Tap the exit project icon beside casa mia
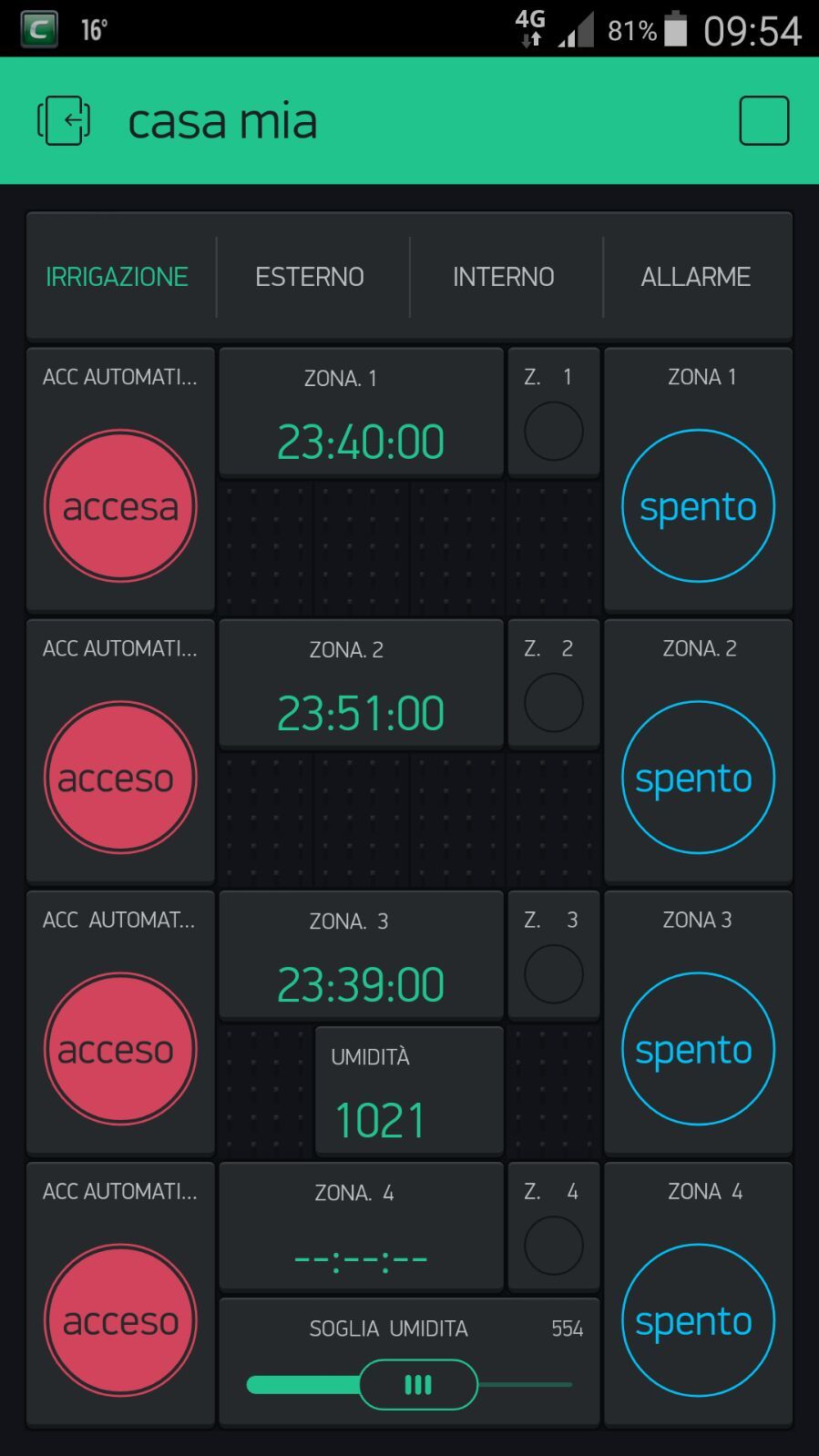Image resolution: width=819 pixels, height=1456 pixels. 64,121
